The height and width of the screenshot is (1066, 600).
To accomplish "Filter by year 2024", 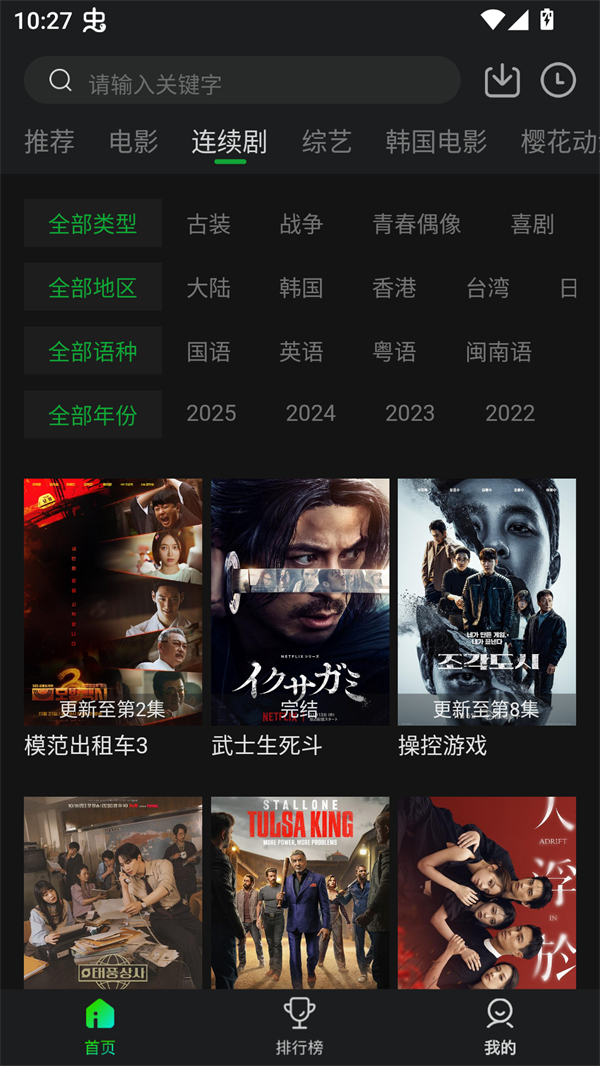I will pyautogui.click(x=310, y=414).
